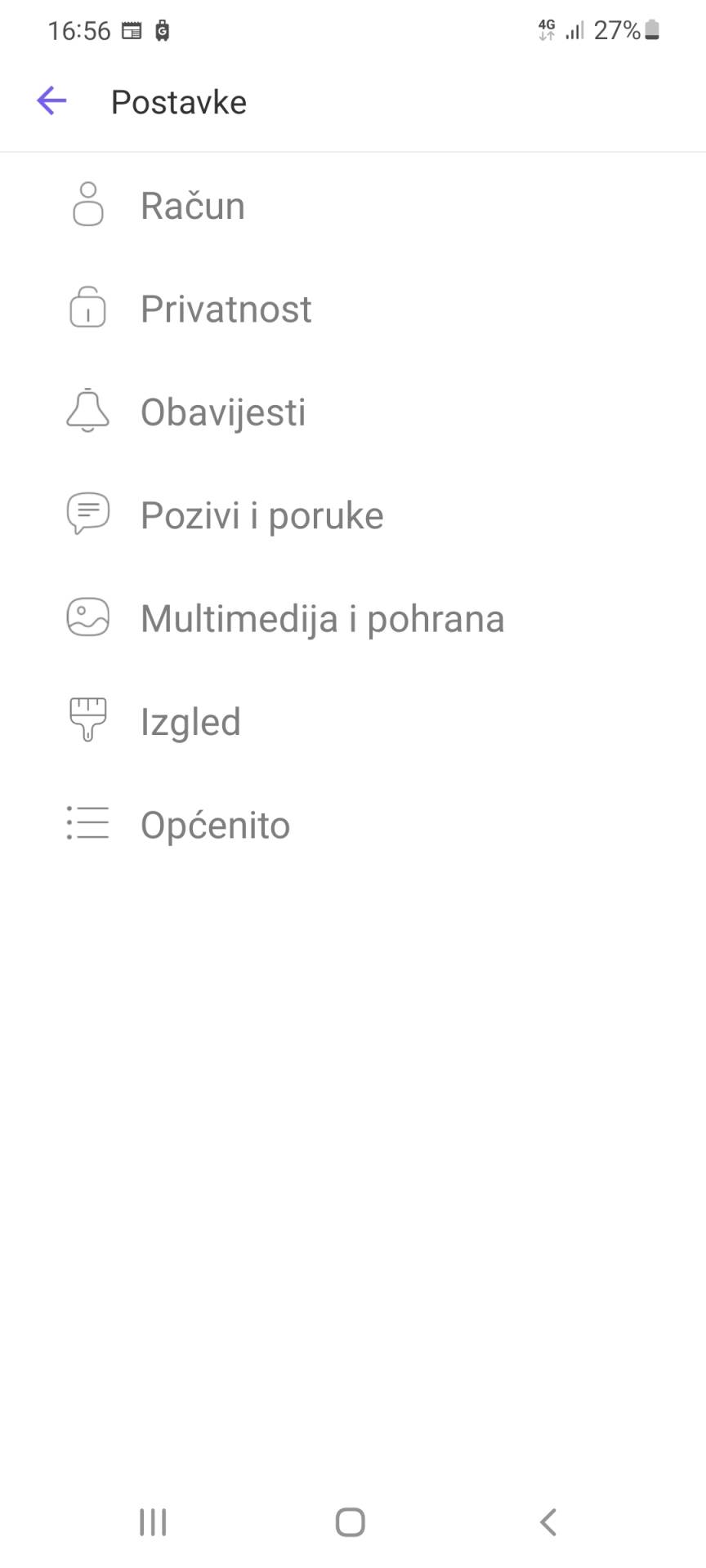Click the Privatnost padlock icon
The width and height of the screenshot is (706, 1568).
[x=87, y=309]
